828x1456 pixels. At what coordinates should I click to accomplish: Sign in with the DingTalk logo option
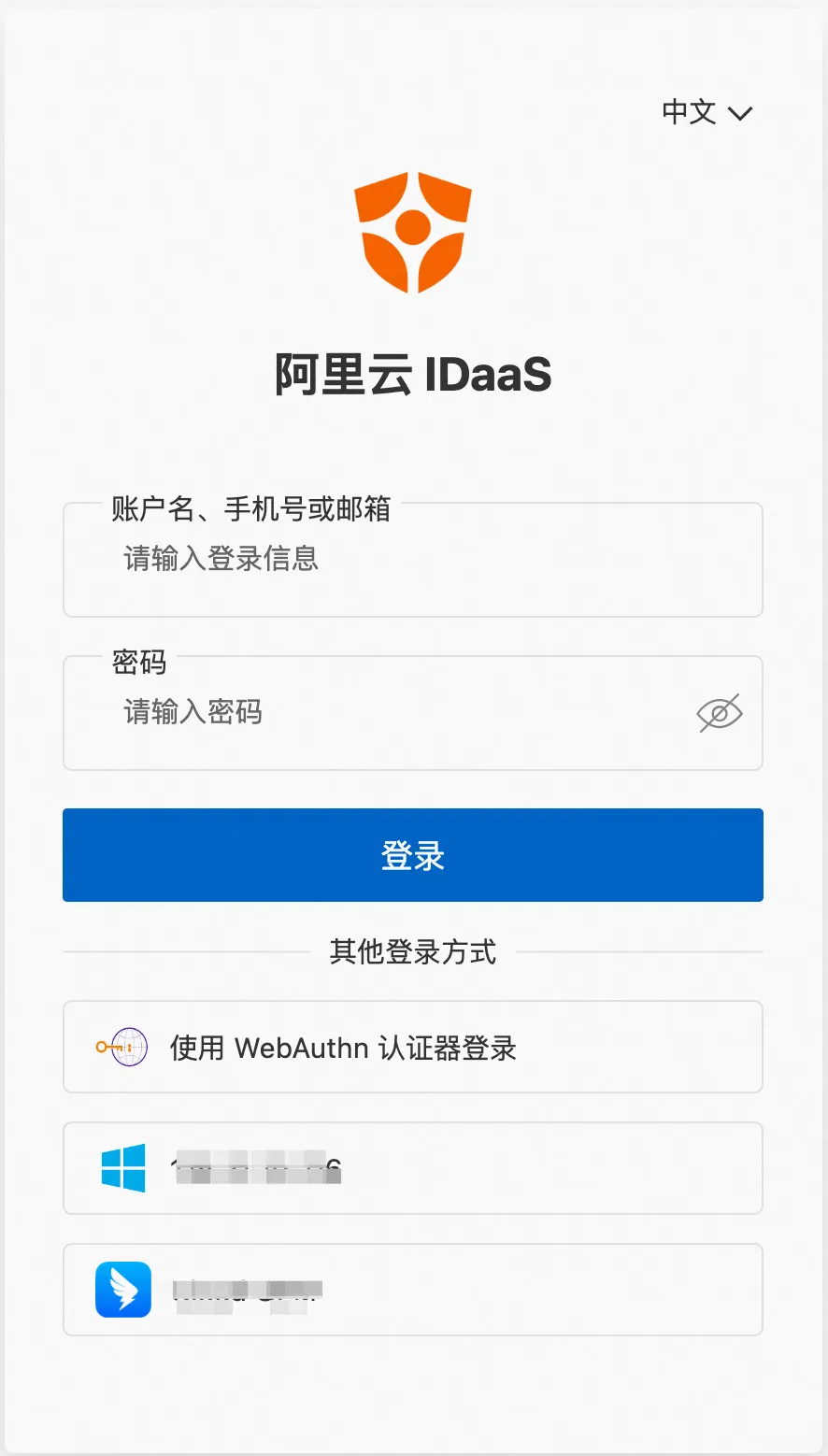point(412,1290)
